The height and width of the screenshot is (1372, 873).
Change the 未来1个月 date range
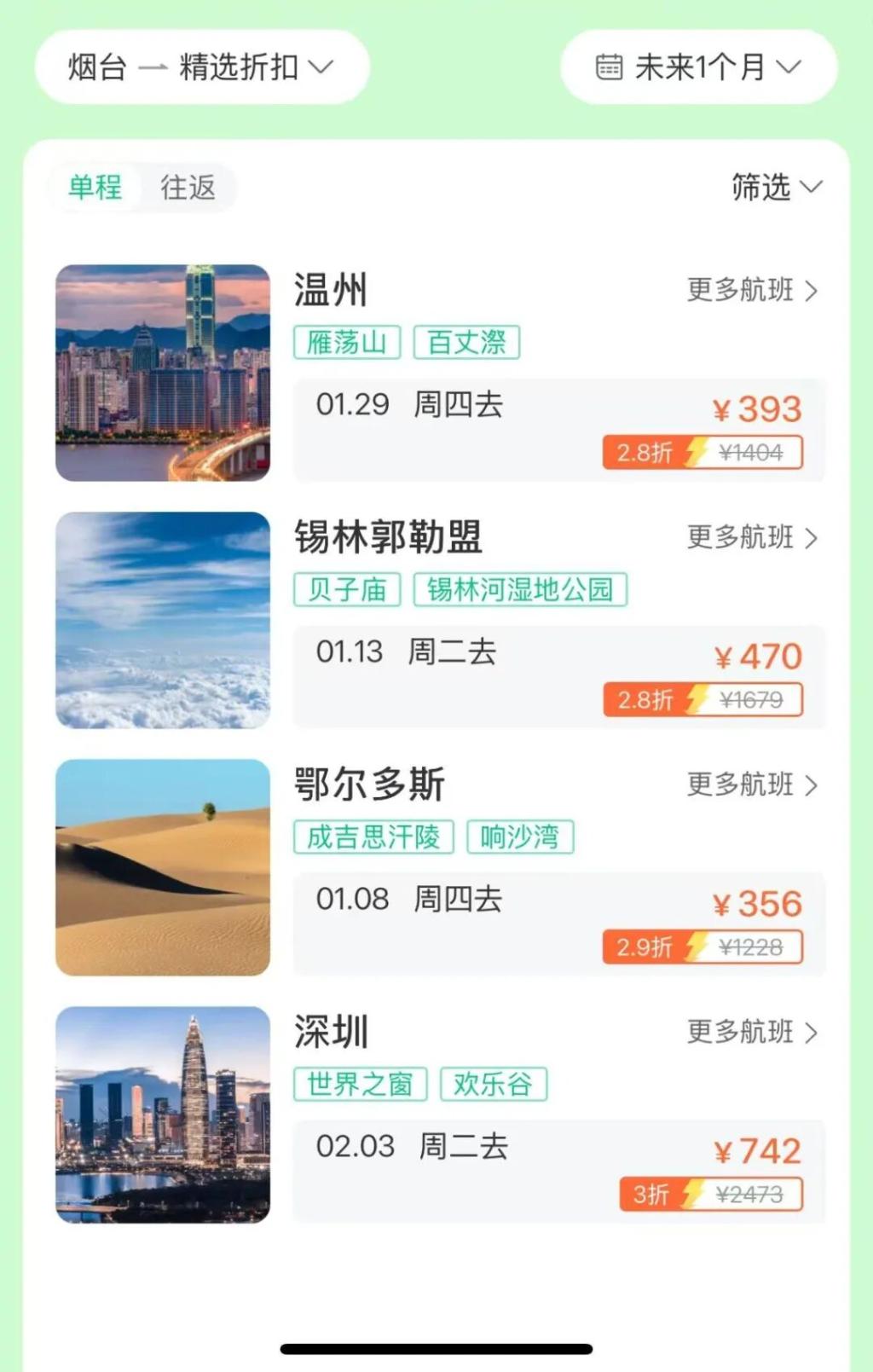tap(698, 67)
